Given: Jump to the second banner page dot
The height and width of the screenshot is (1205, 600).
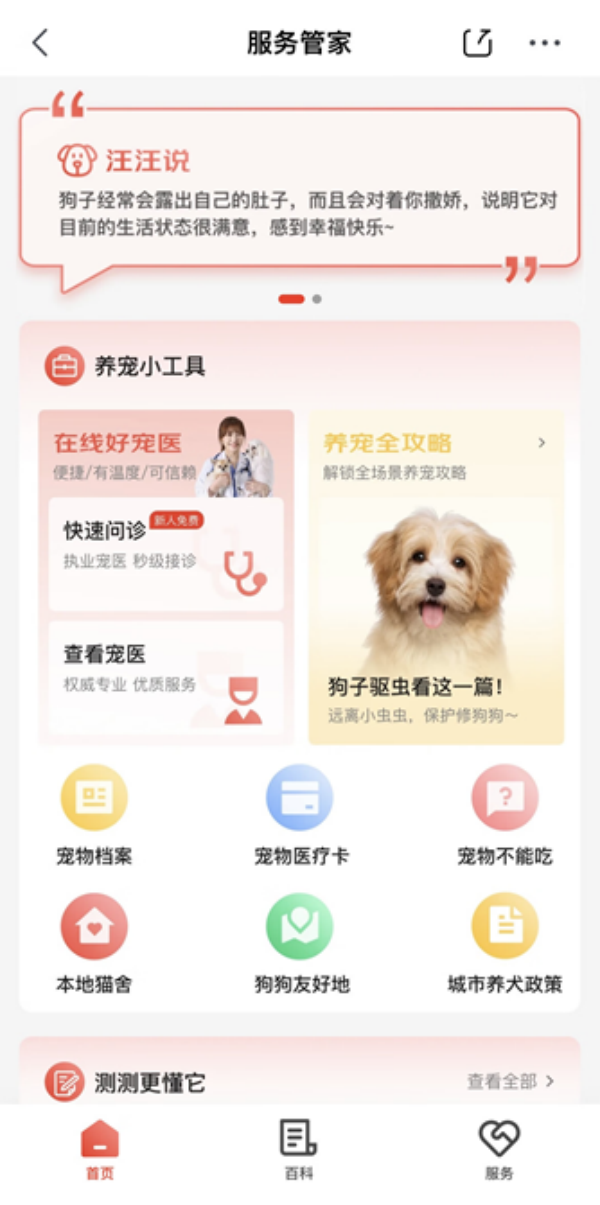Looking at the screenshot, I should (317, 299).
